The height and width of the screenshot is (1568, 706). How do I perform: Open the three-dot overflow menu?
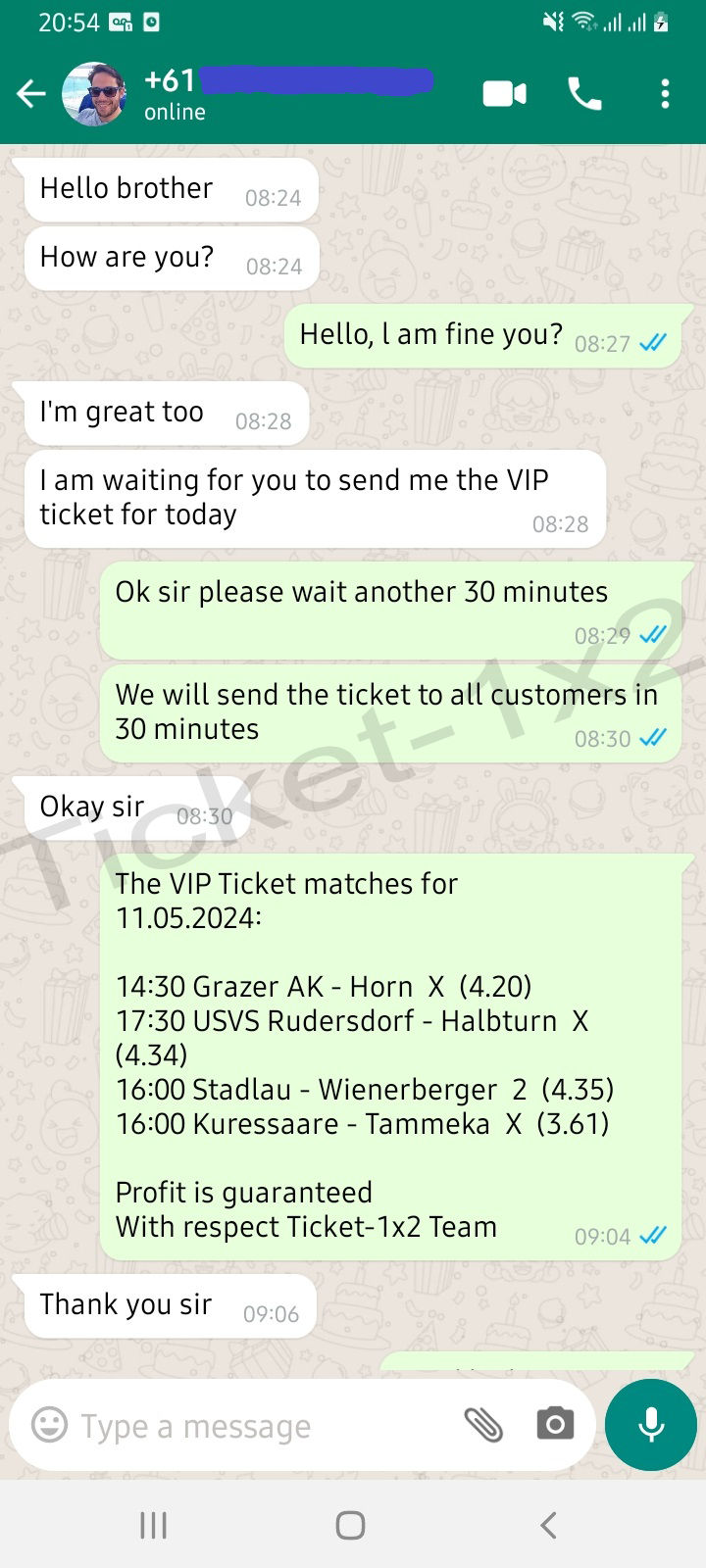click(x=665, y=94)
